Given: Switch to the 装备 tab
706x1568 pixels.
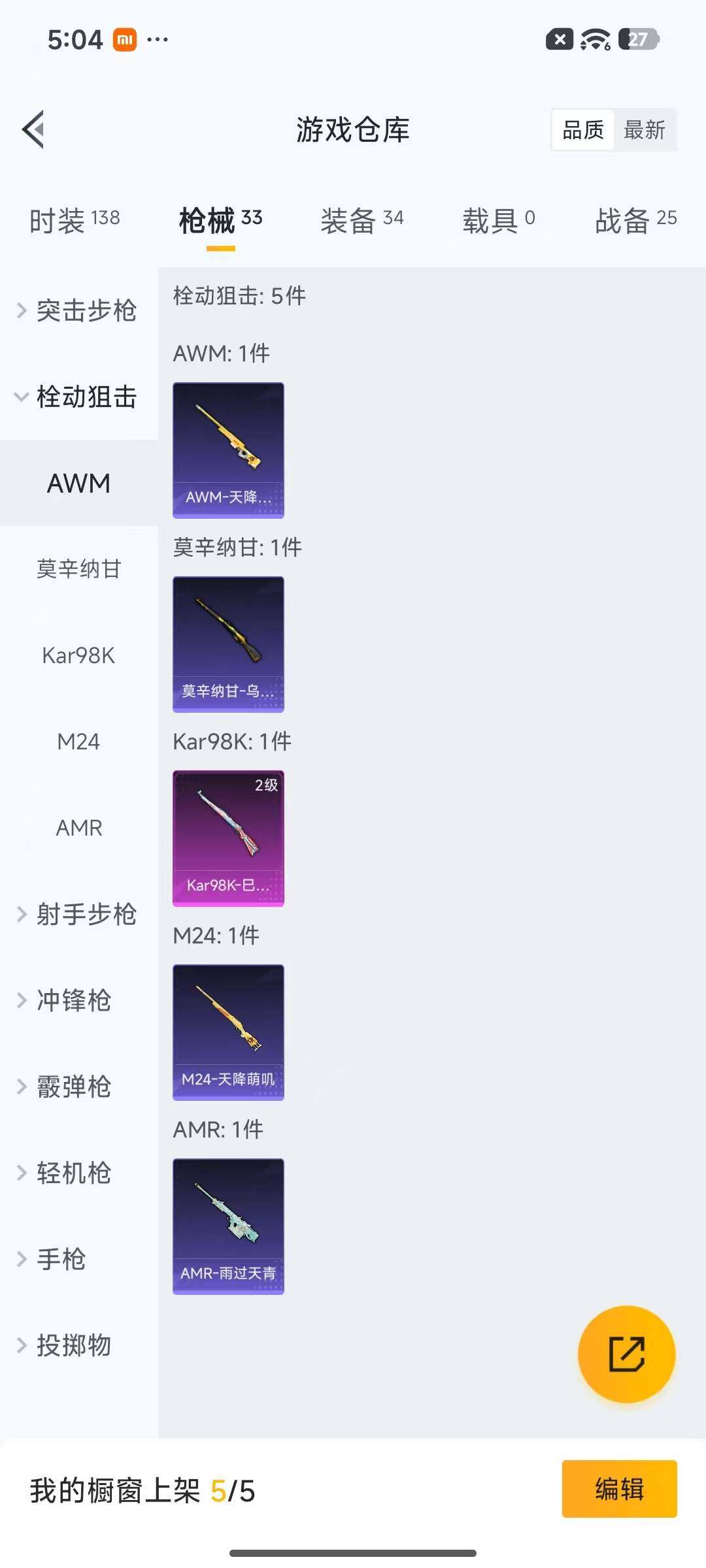Looking at the screenshot, I should point(360,220).
